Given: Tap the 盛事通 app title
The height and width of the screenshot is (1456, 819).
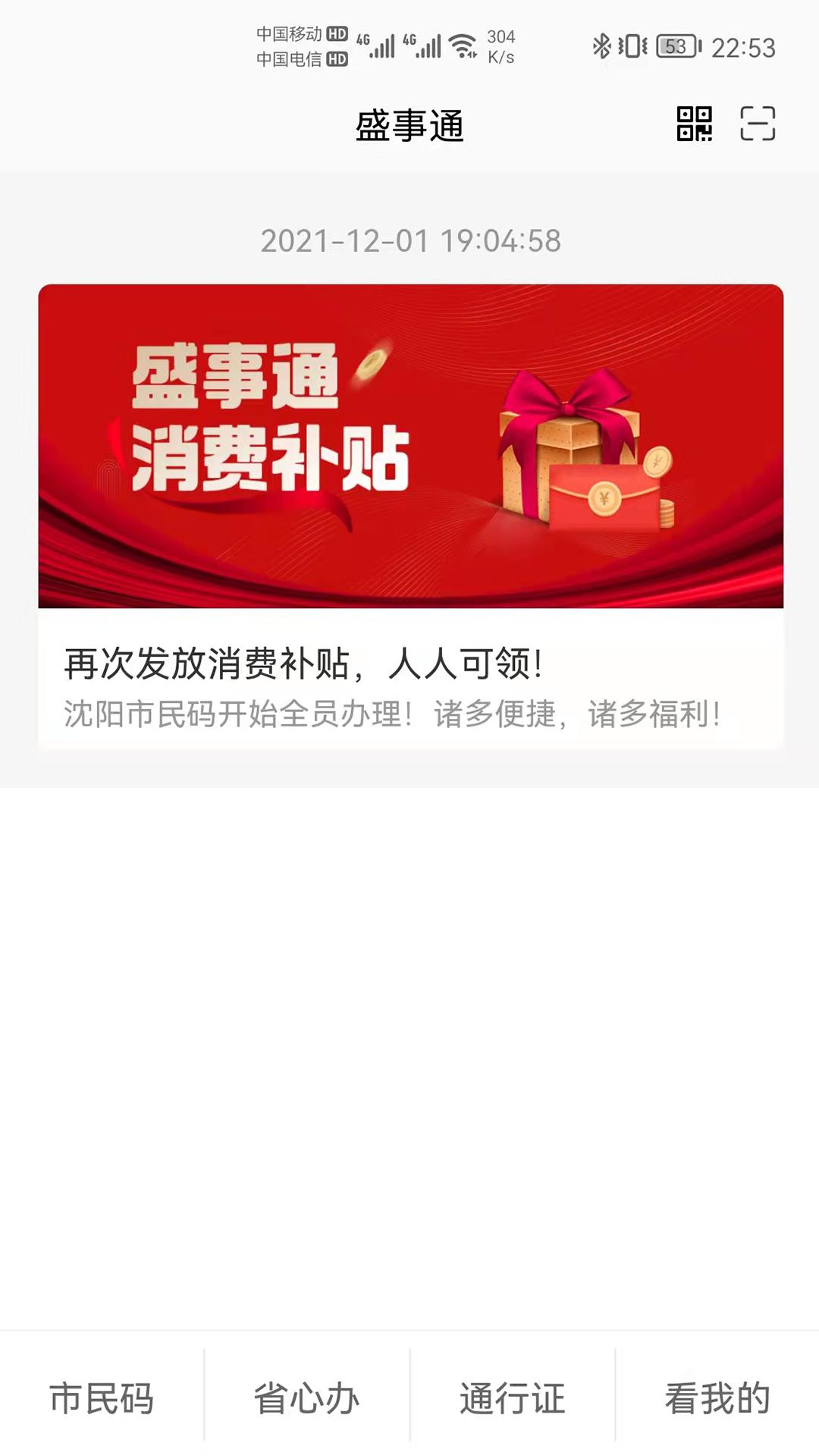Looking at the screenshot, I should coord(409,126).
